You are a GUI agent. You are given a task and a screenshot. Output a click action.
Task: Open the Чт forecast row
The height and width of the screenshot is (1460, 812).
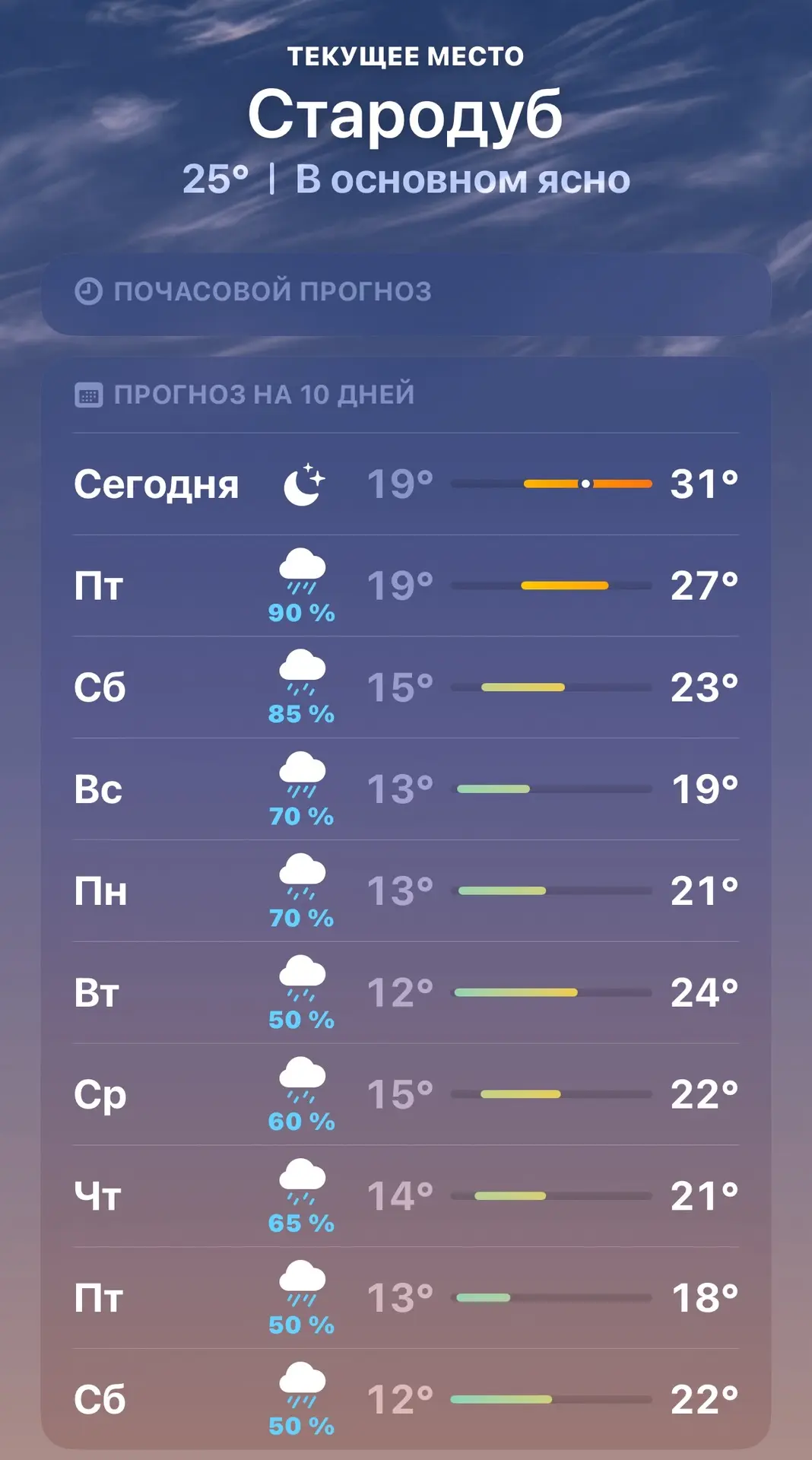(406, 1196)
